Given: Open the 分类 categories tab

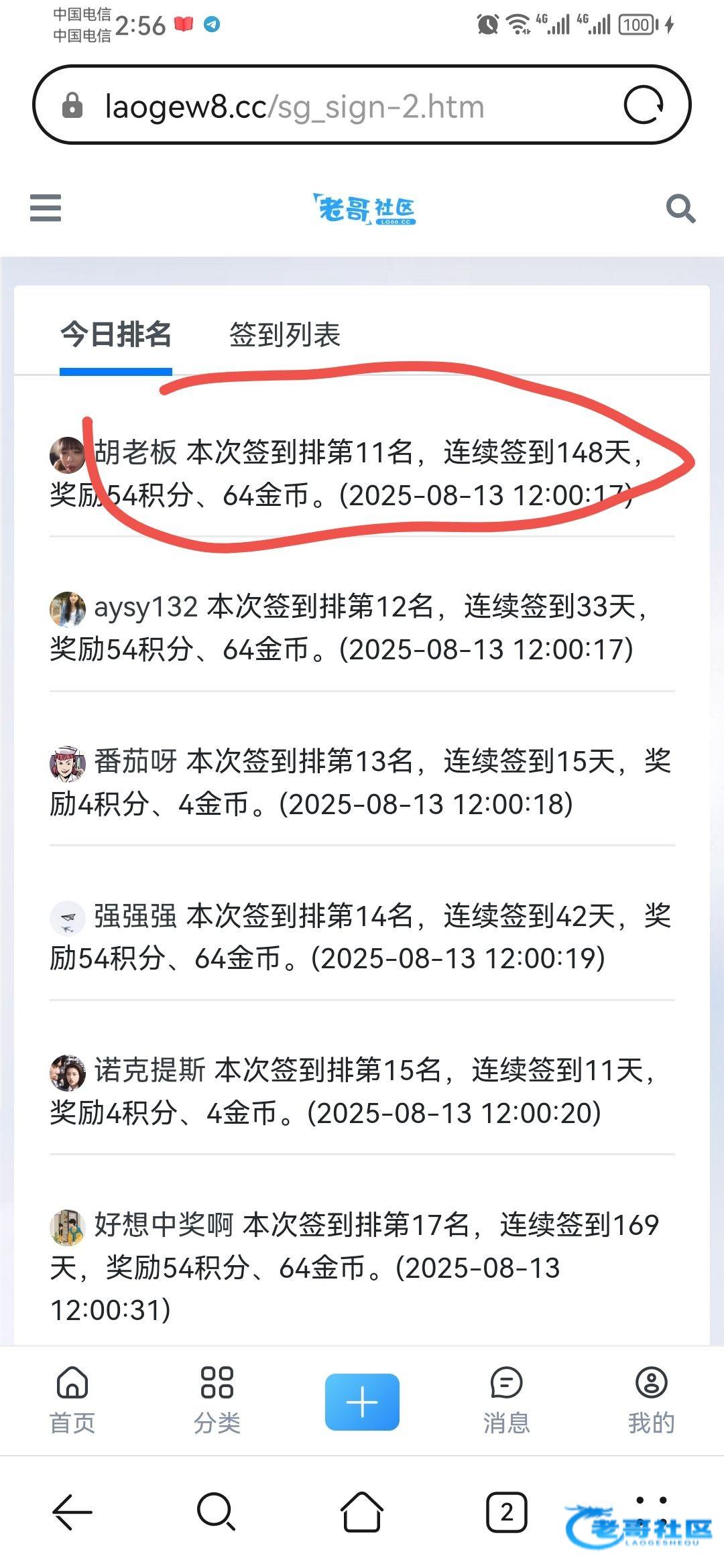Looking at the screenshot, I should click(217, 1400).
